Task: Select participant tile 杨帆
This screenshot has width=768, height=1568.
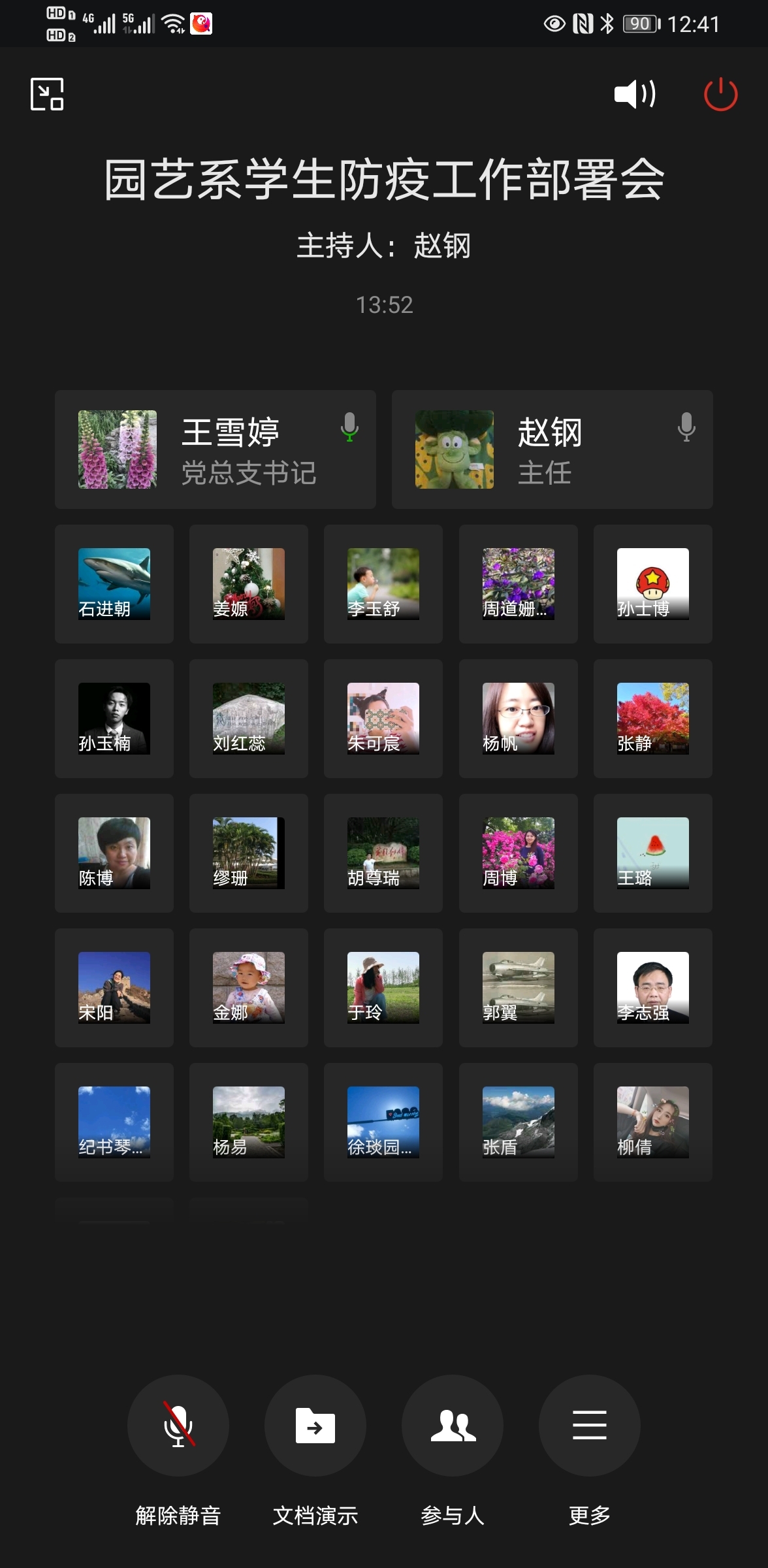Action: tap(519, 719)
